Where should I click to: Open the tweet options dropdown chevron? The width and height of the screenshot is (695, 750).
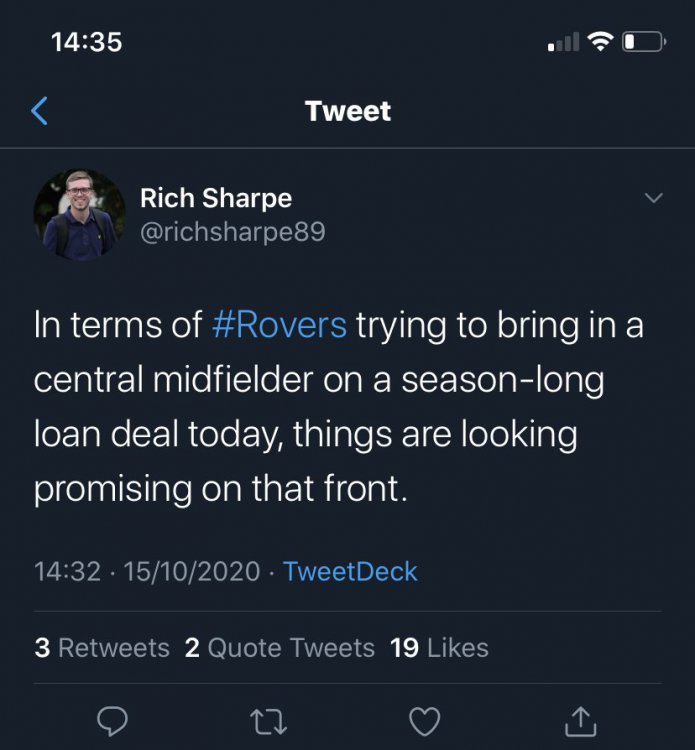click(653, 198)
